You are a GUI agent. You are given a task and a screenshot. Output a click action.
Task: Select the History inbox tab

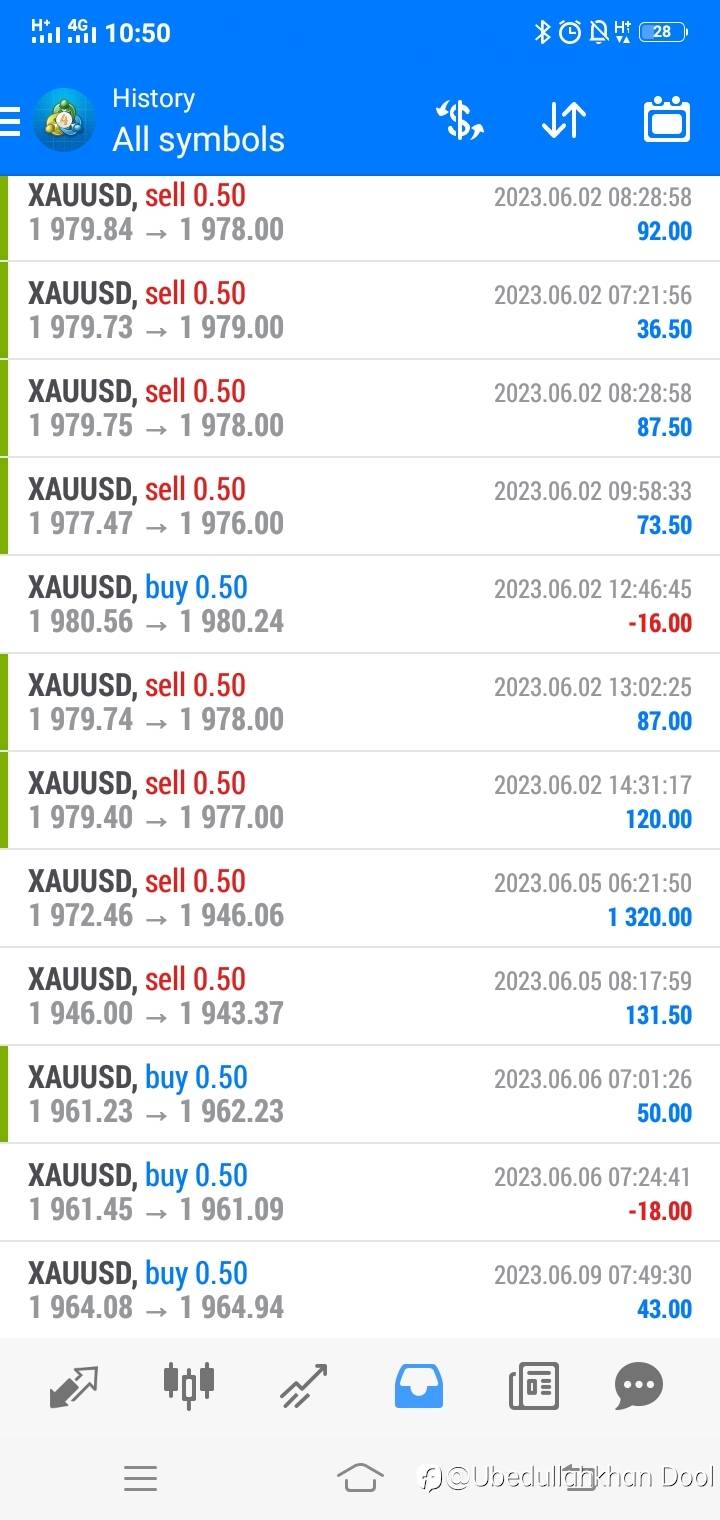pyautogui.click(x=419, y=1387)
